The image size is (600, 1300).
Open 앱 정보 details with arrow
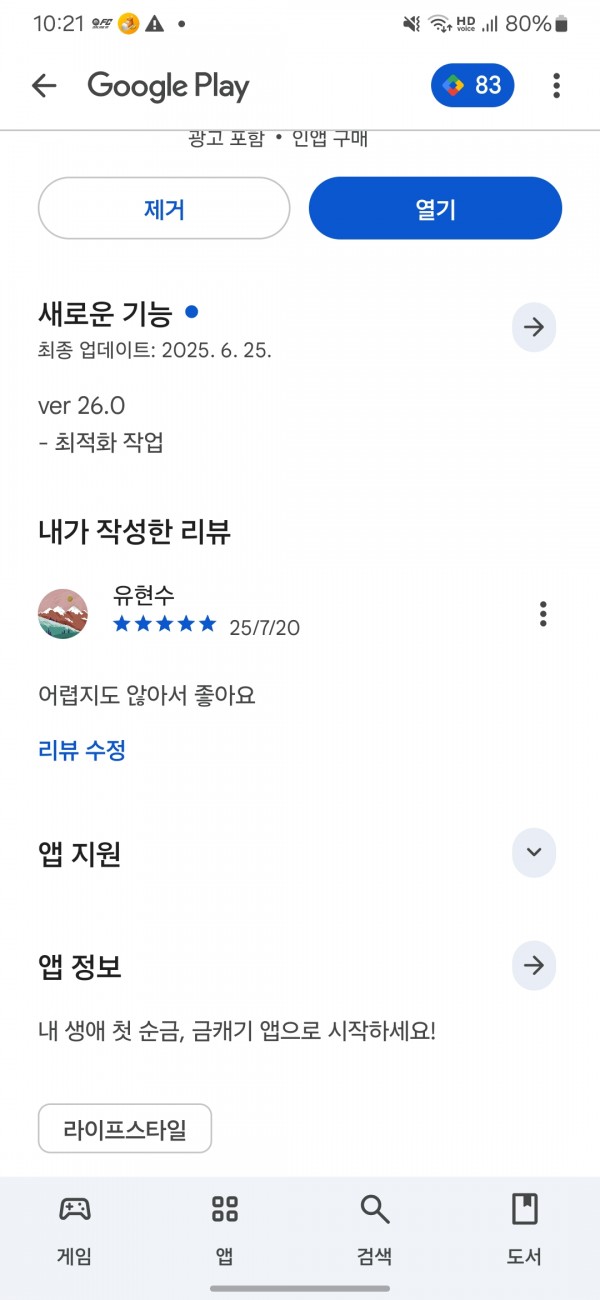(534, 966)
